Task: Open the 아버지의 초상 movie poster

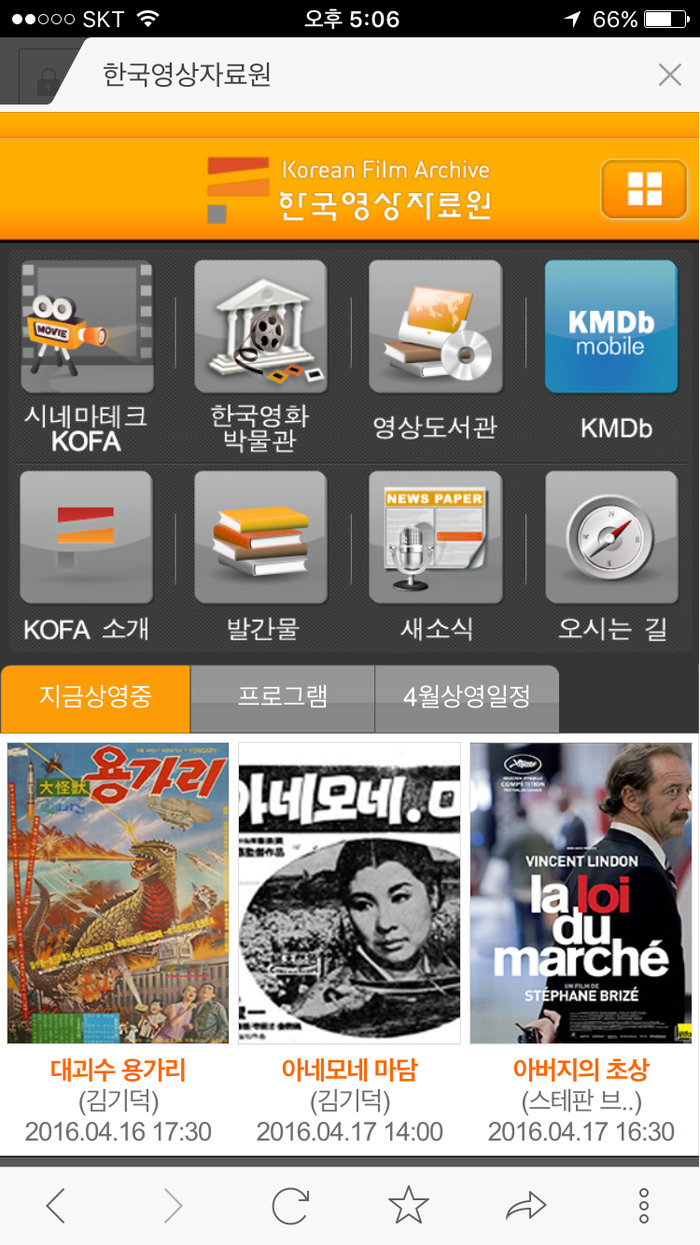Action: point(581,892)
